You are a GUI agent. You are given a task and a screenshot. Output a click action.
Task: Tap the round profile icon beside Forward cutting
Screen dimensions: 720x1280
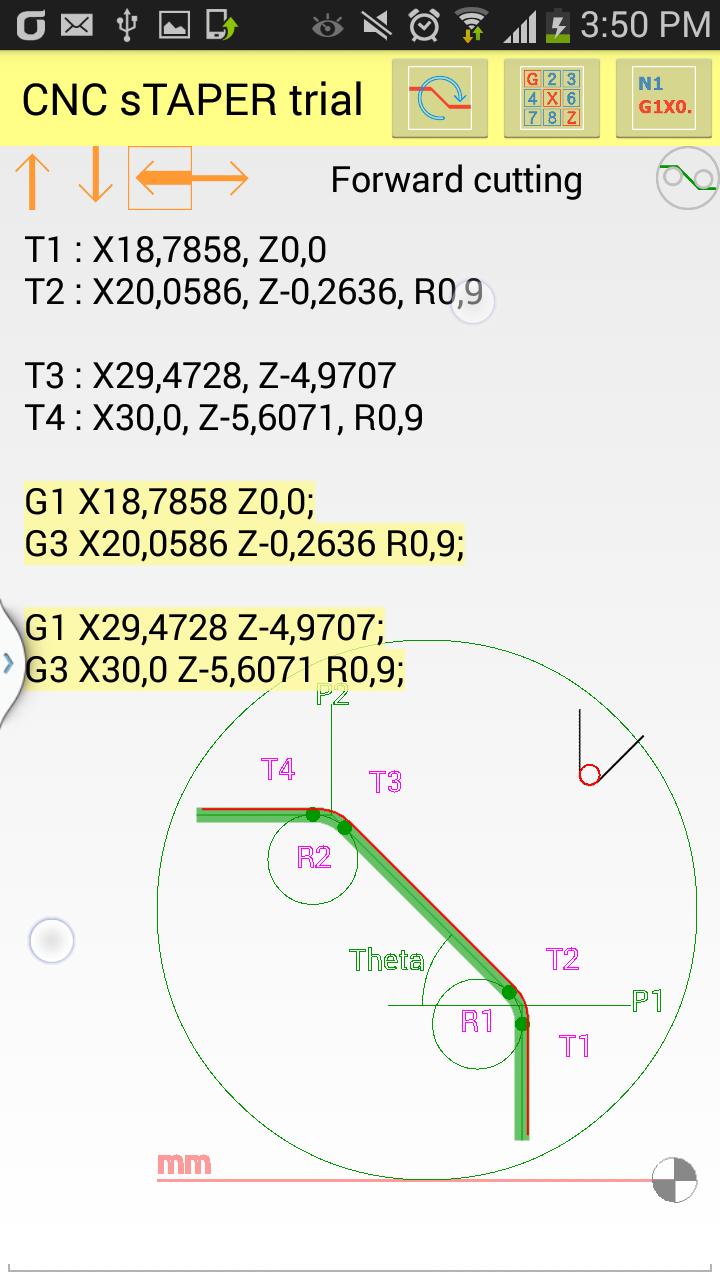coord(688,178)
